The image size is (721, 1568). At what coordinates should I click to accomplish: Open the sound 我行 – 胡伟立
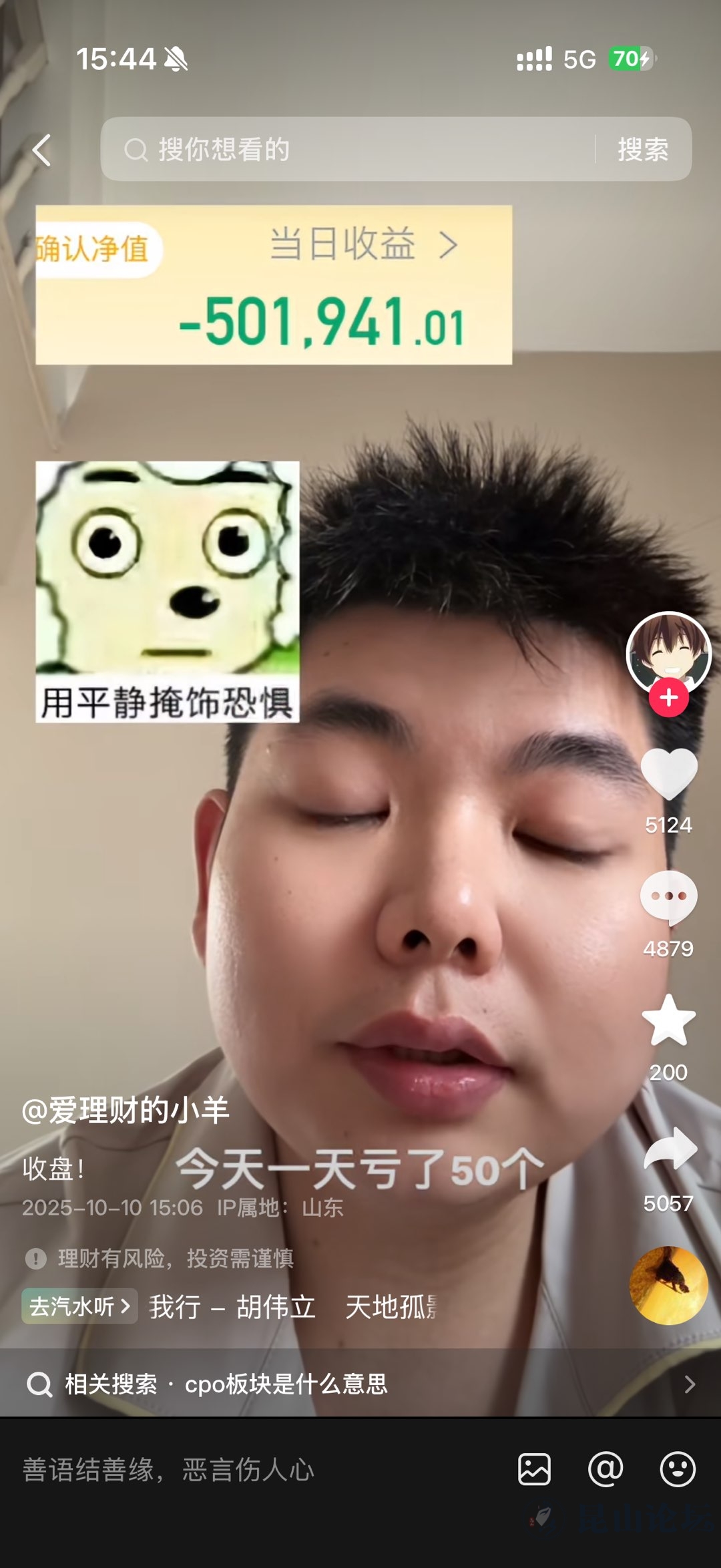[x=232, y=1307]
